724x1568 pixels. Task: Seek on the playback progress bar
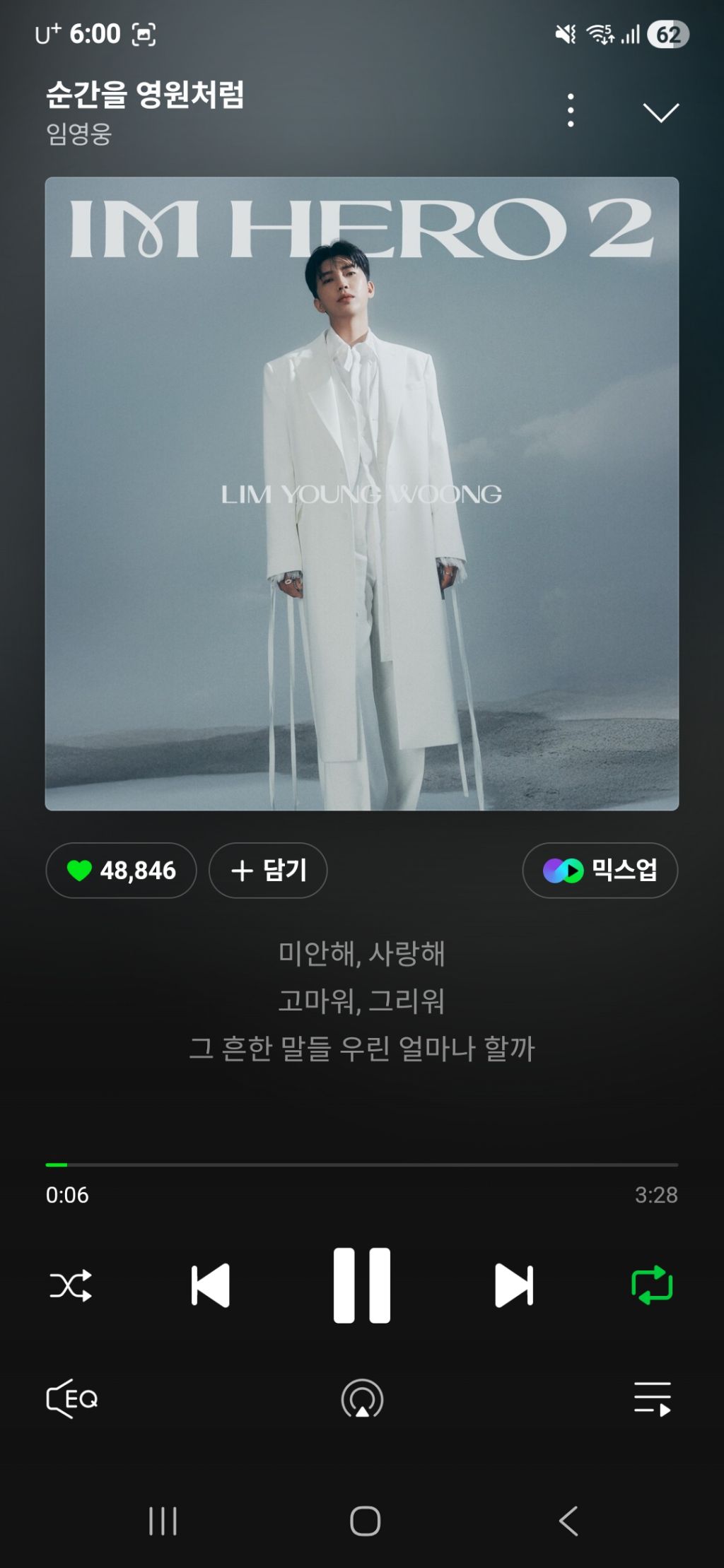[362, 1165]
